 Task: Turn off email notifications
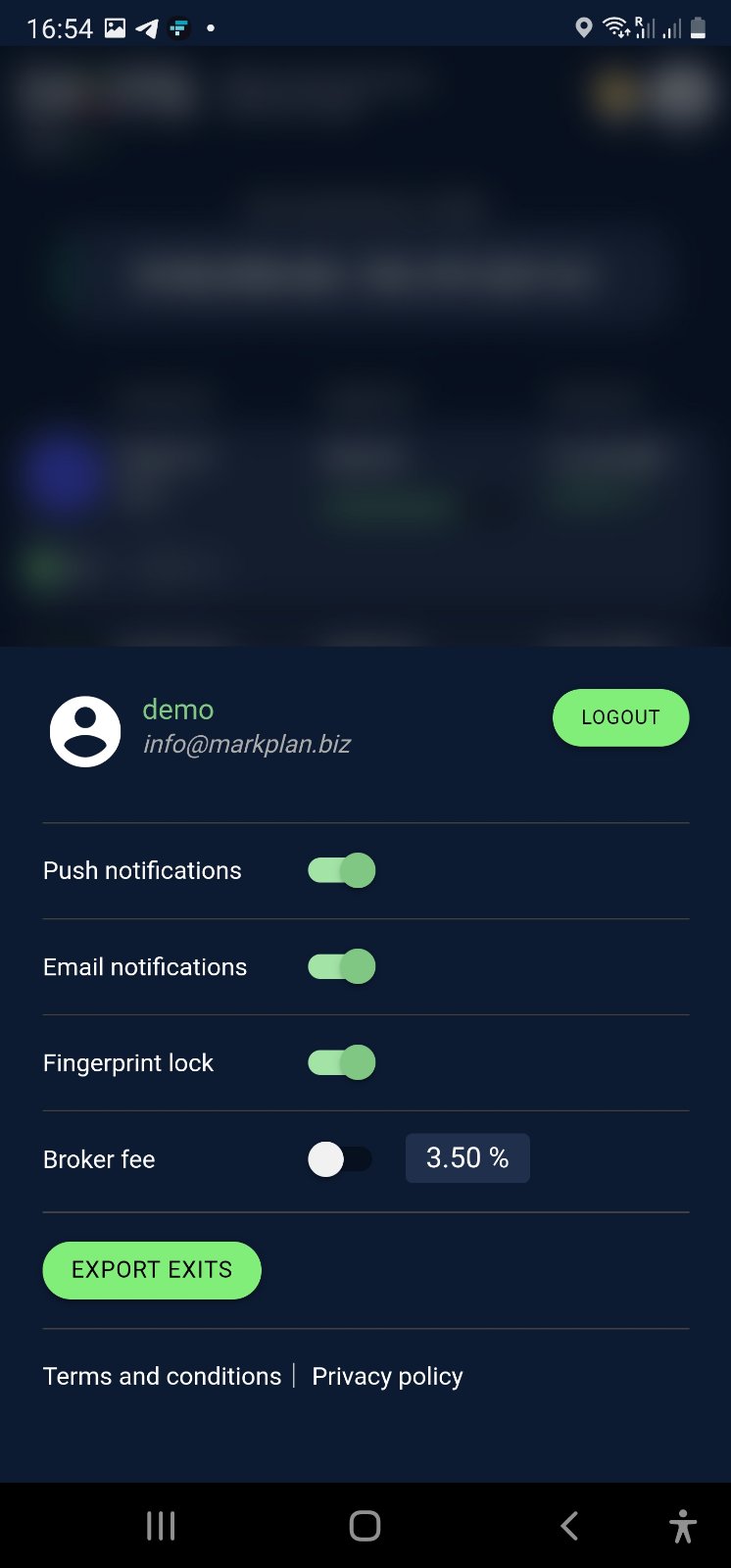pyautogui.click(x=342, y=966)
